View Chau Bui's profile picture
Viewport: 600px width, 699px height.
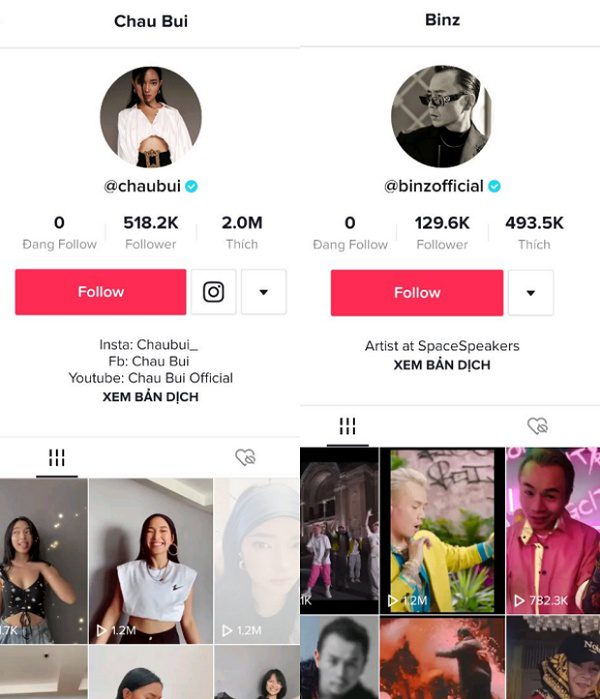(x=151, y=117)
